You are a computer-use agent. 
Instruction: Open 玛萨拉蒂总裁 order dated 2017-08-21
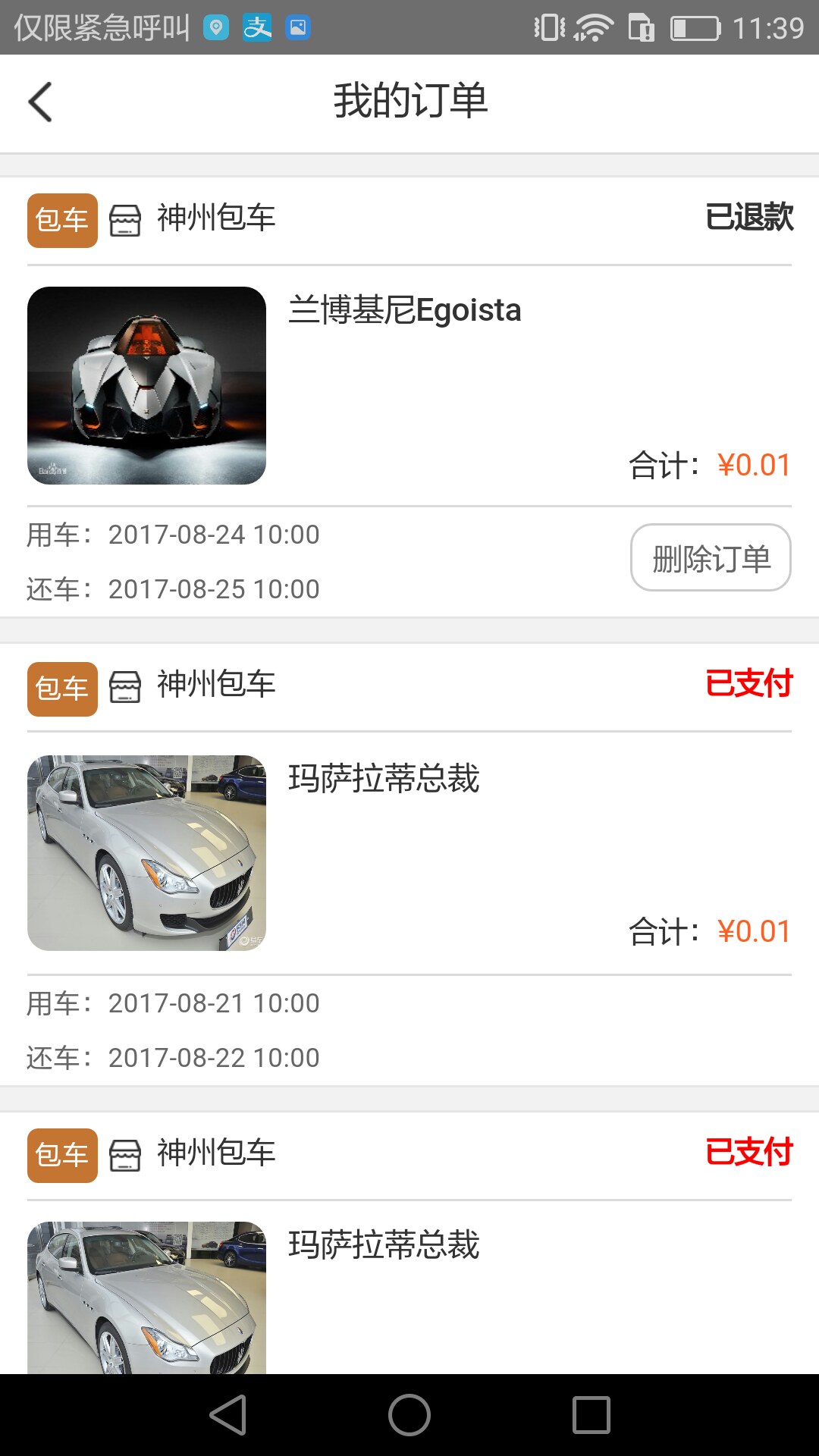pos(384,780)
